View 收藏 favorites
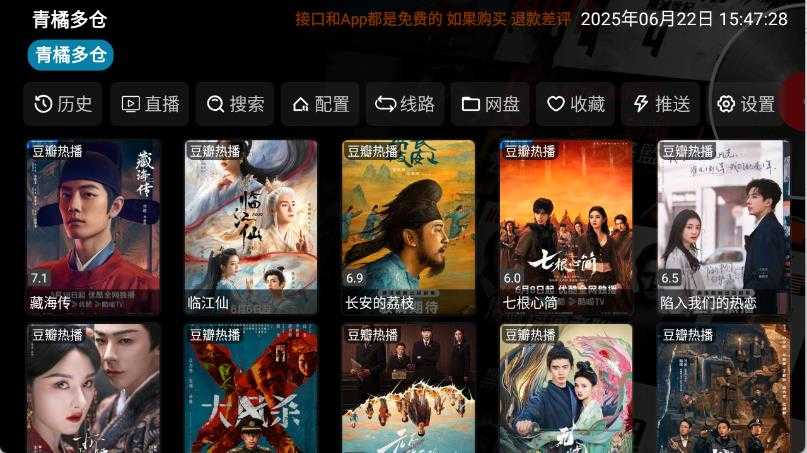This screenshot has width=807, height=453. (576, 104)
